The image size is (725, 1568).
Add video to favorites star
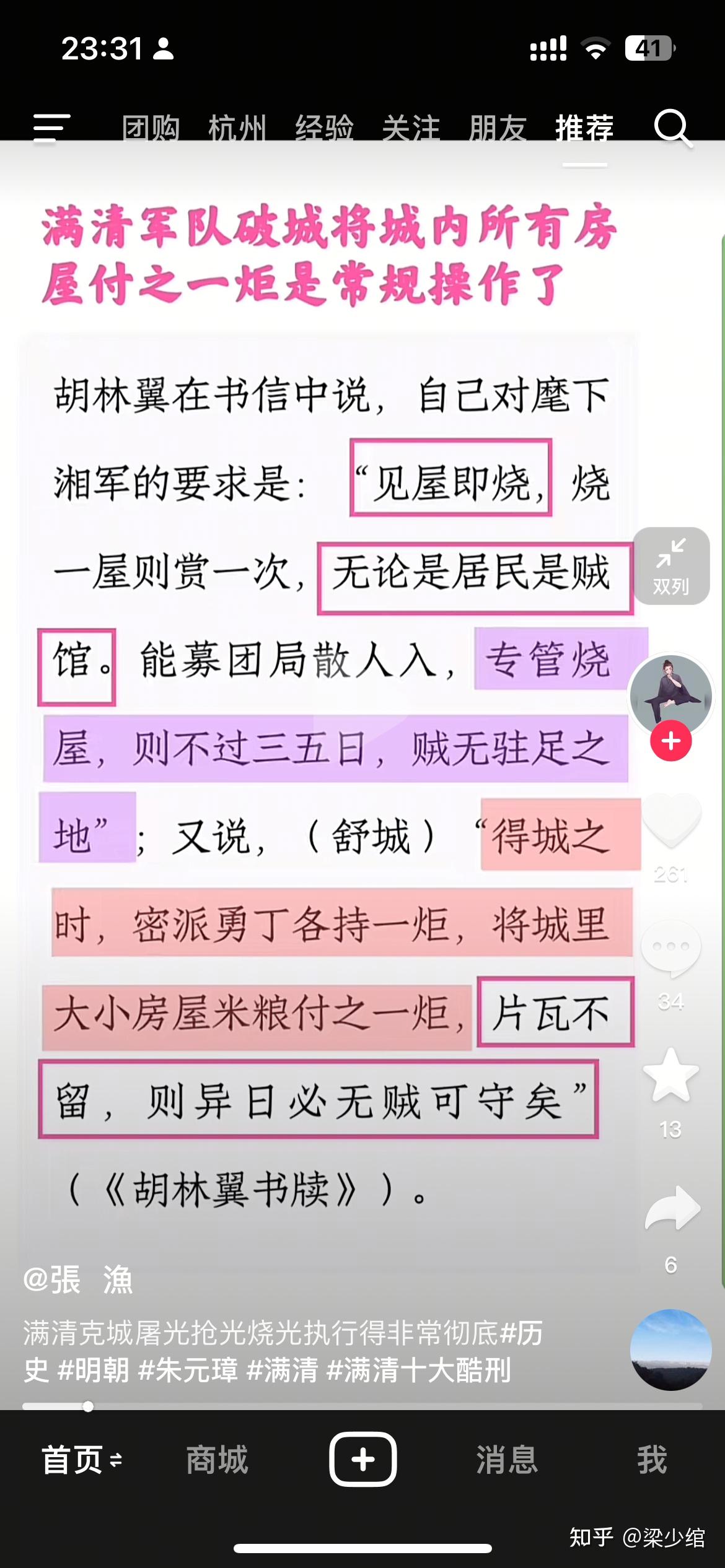click(671, 1076)
